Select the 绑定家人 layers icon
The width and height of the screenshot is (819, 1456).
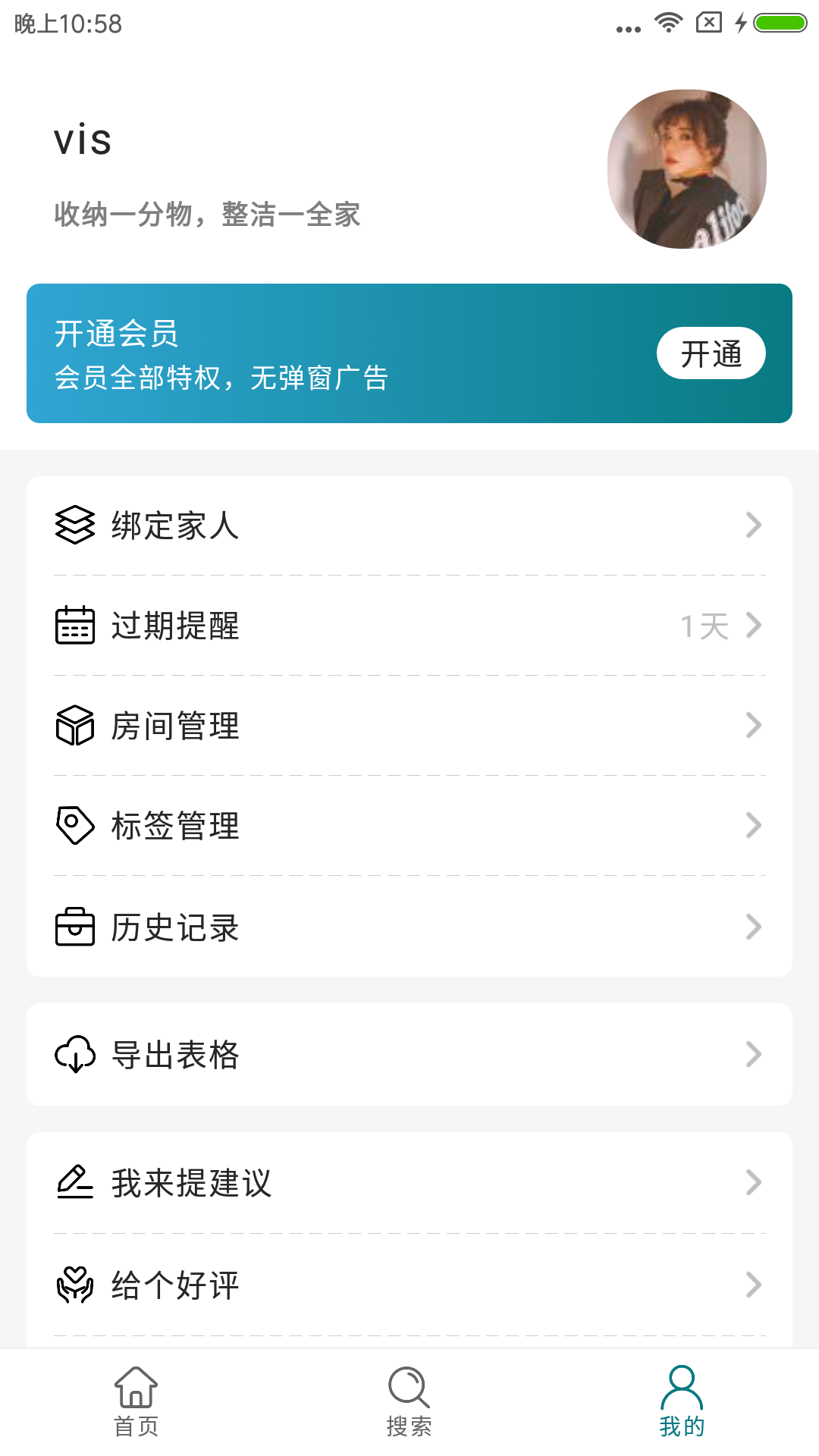click(74, 526)
